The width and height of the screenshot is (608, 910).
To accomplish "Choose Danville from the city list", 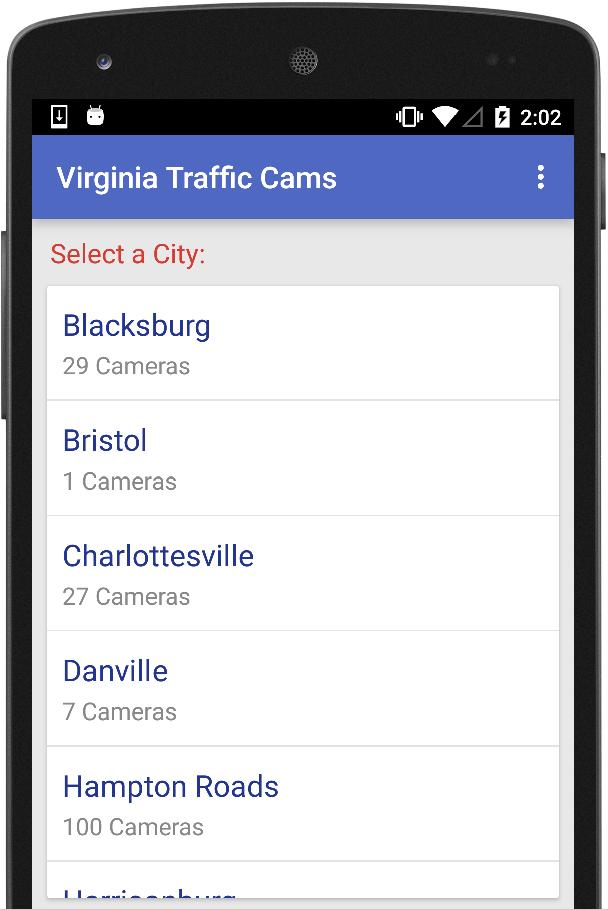I will [302, 689].
